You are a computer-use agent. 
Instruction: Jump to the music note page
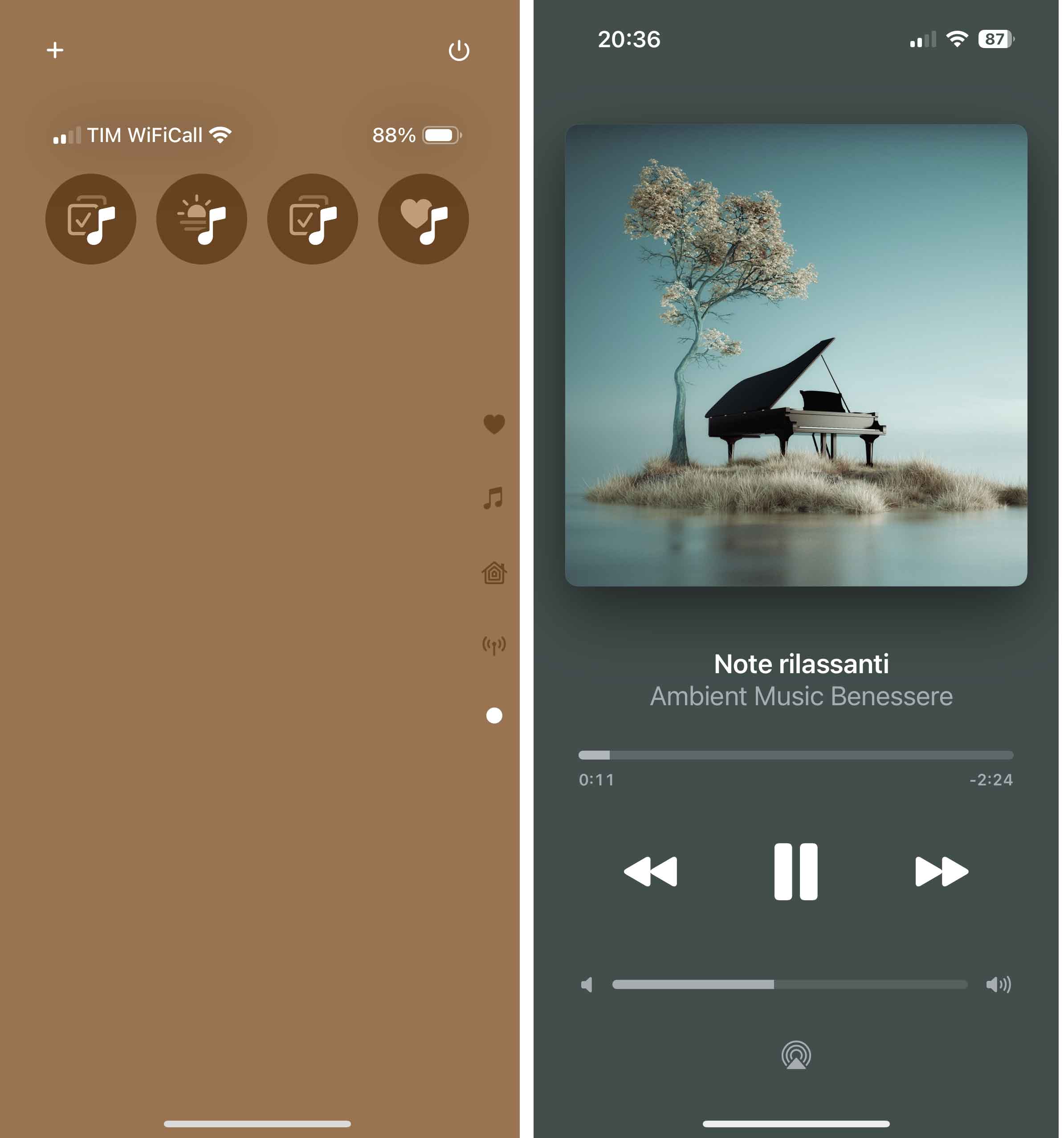(x=493, y=498)
